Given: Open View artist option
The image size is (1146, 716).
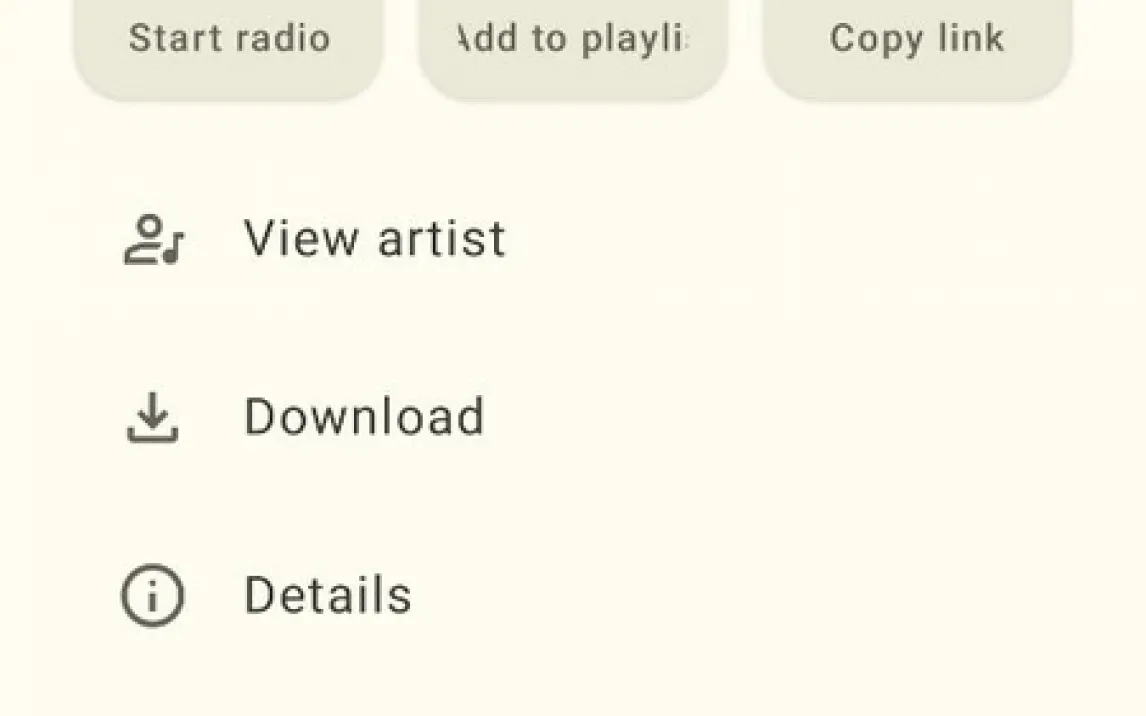Looking at the screenshot, I should (374, 239).
